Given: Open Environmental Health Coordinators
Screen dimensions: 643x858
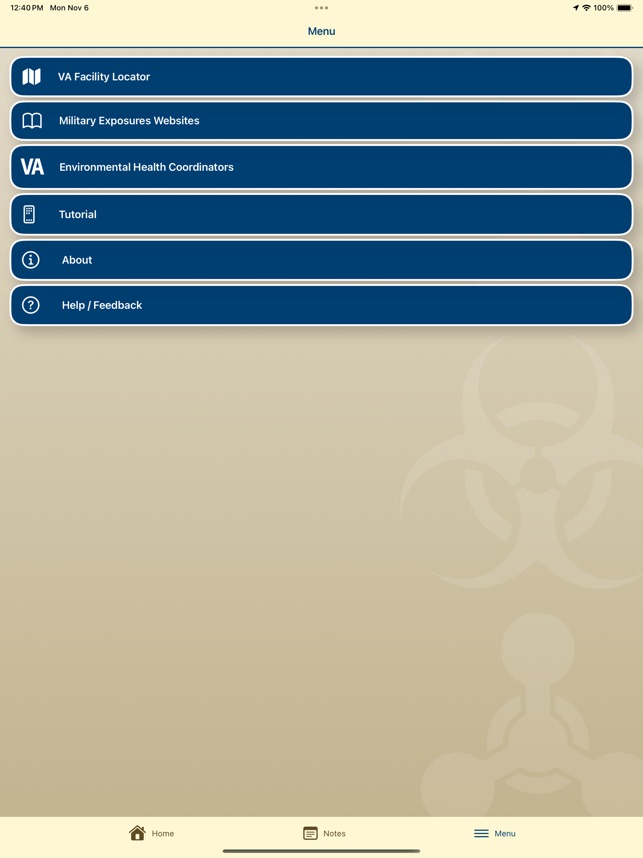Looking at the screenshot, I should pos(321,167).
